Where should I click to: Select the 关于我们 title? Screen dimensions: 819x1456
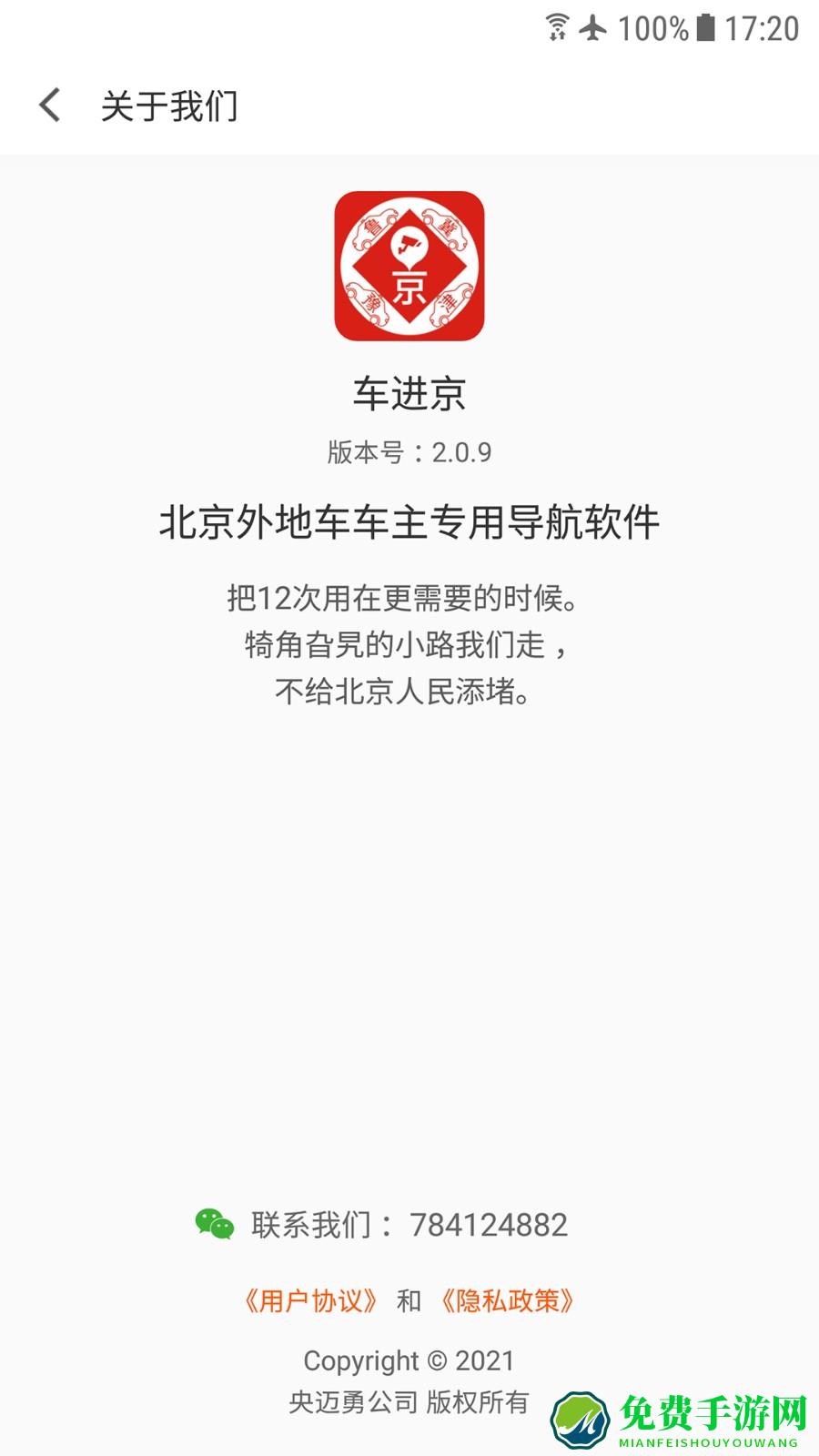170,105
